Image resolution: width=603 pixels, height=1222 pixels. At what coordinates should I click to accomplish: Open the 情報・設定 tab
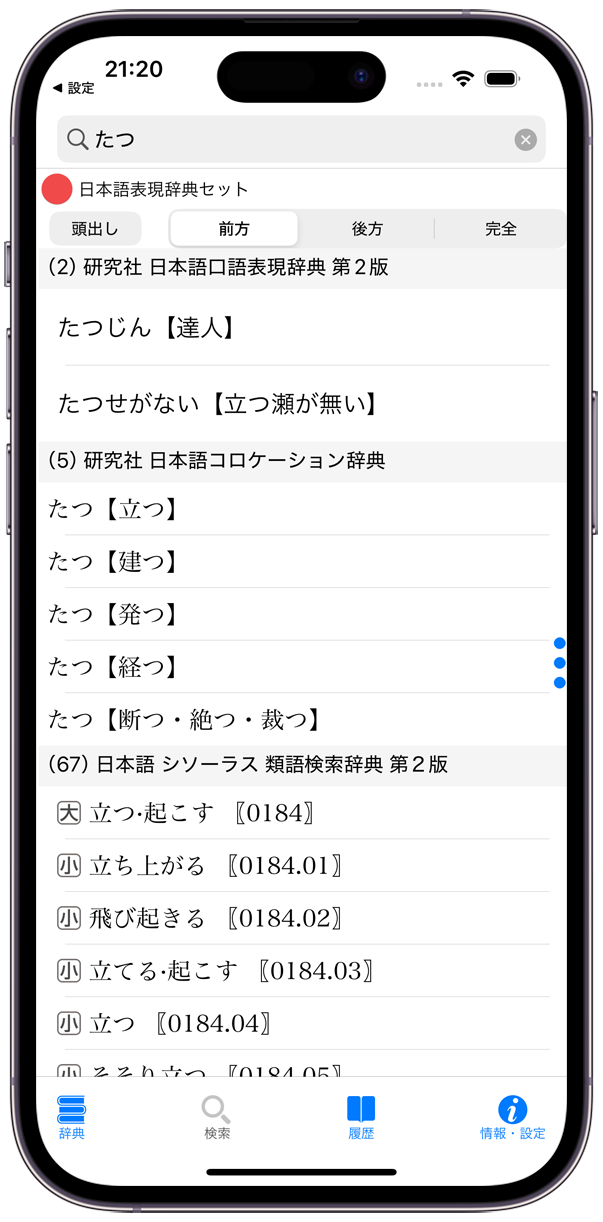point(513,1118)
